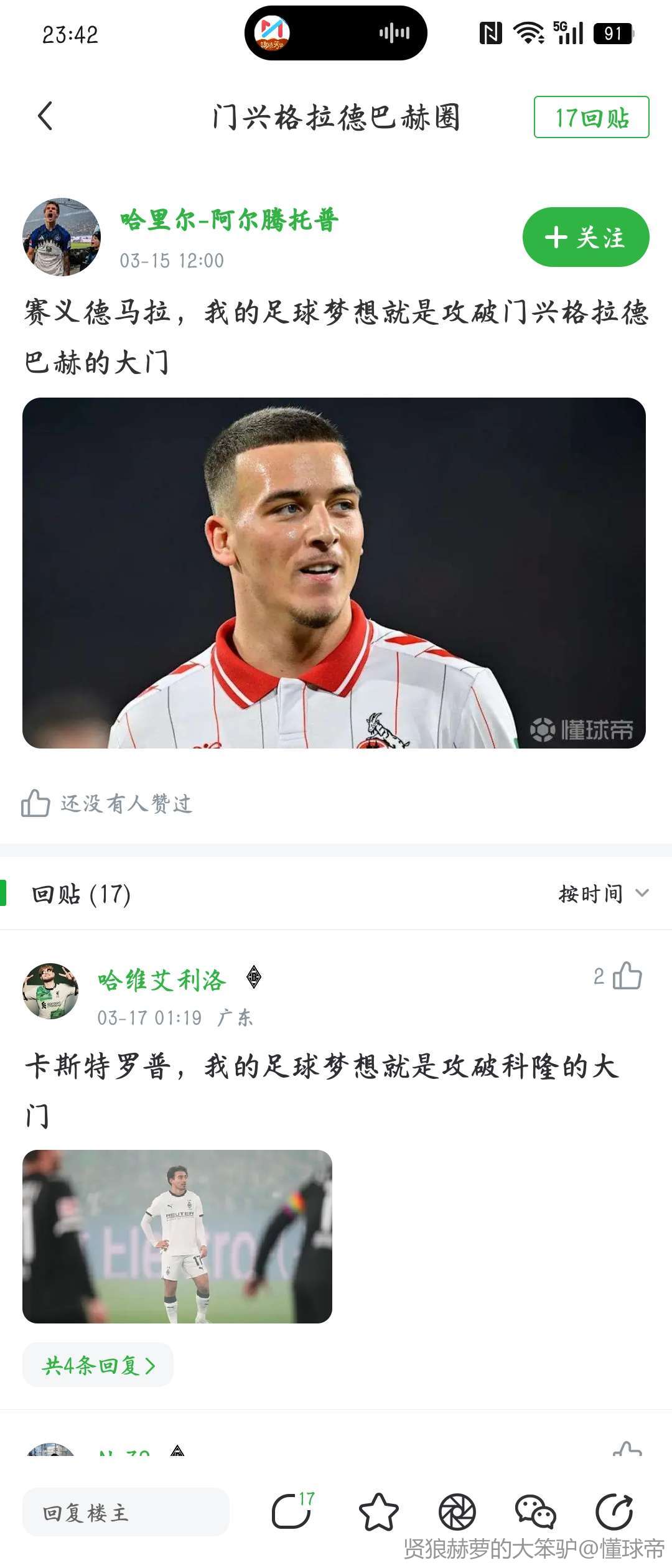Like 哈维艾利洛's reply
This screenshot has width=672, height=1568.
tap(626, 976)
